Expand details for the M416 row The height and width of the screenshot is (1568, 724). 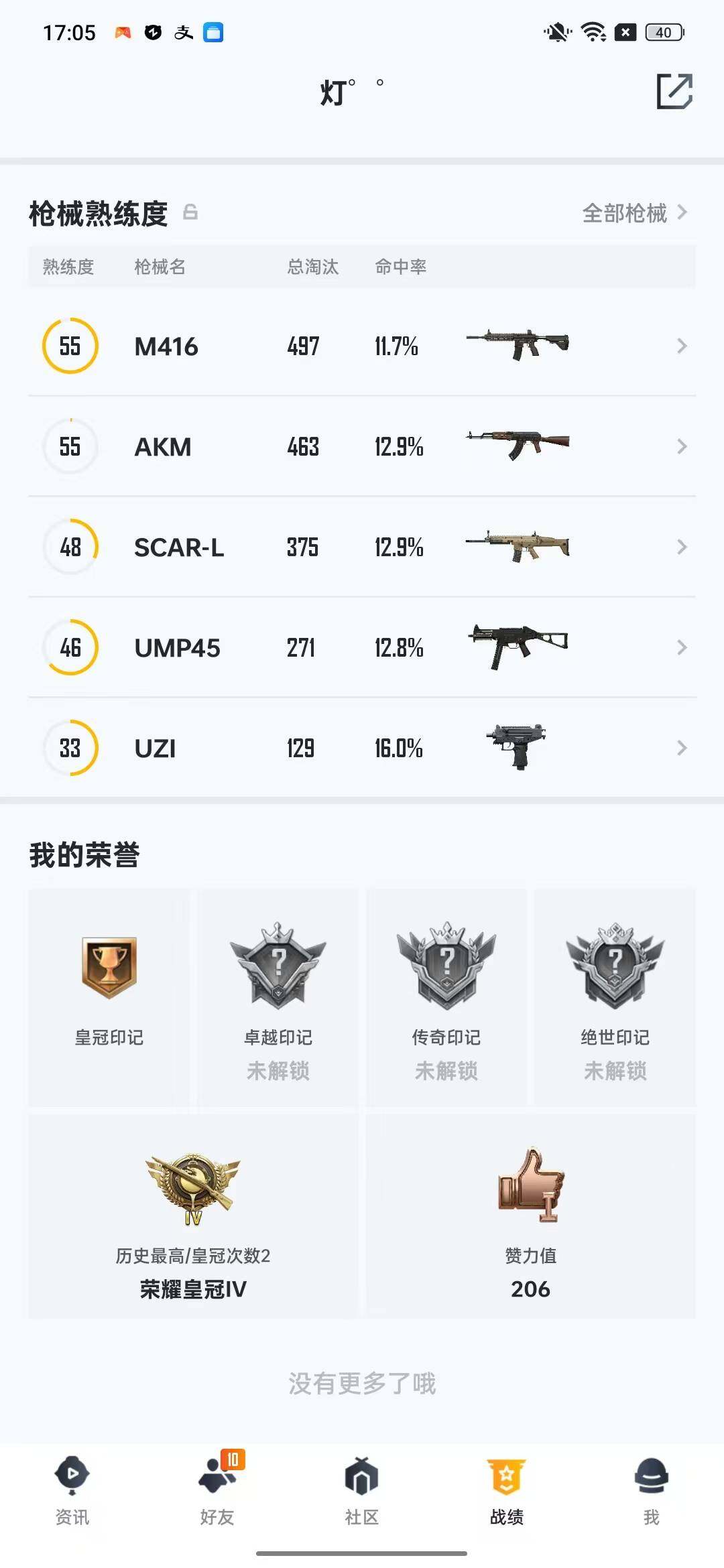tap(681, 346)
